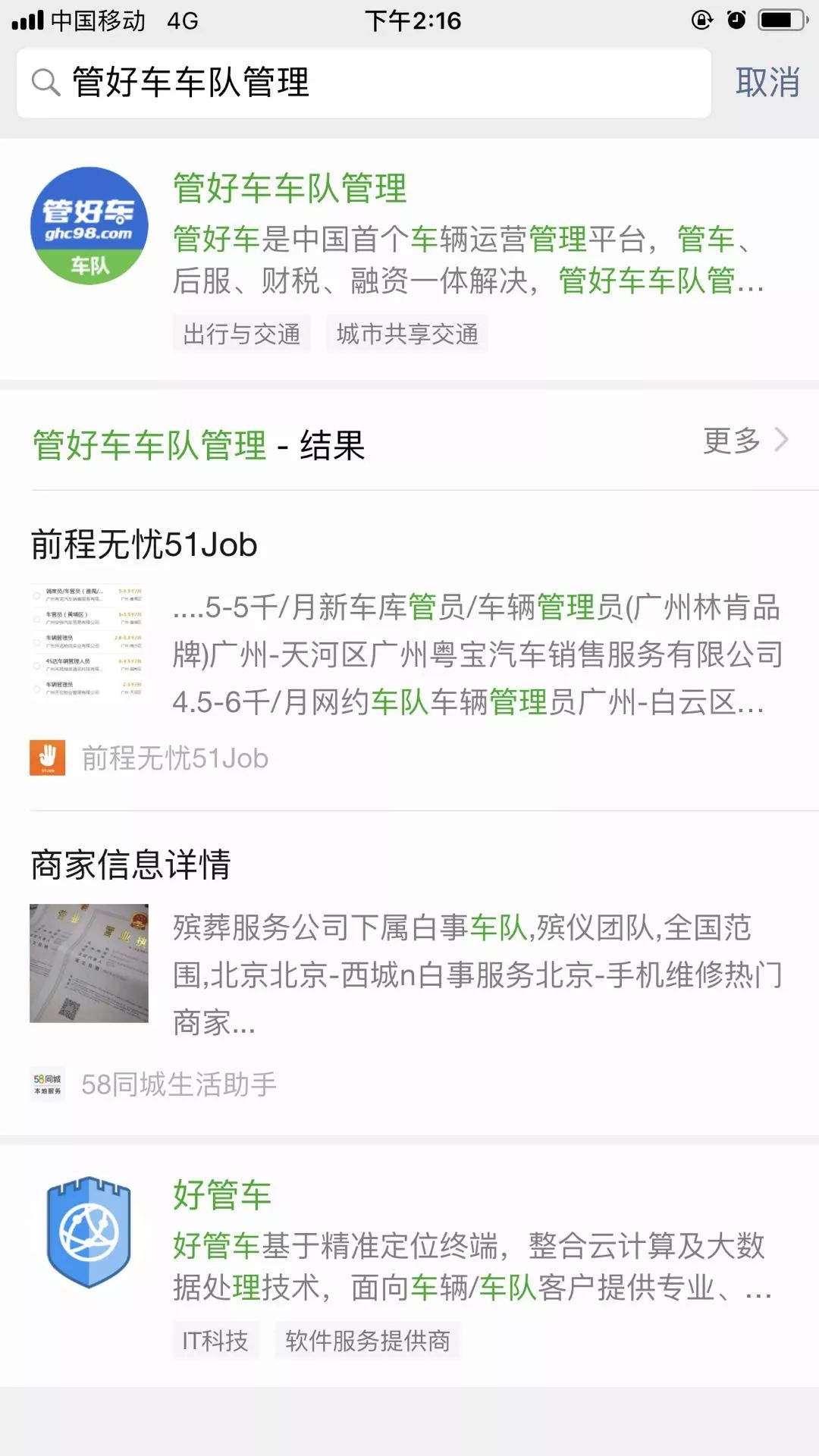Image resolution: width=819 pixels, height=1456 pixels.
Task: Select the 城市共享交通 tag
Action: 407,334
